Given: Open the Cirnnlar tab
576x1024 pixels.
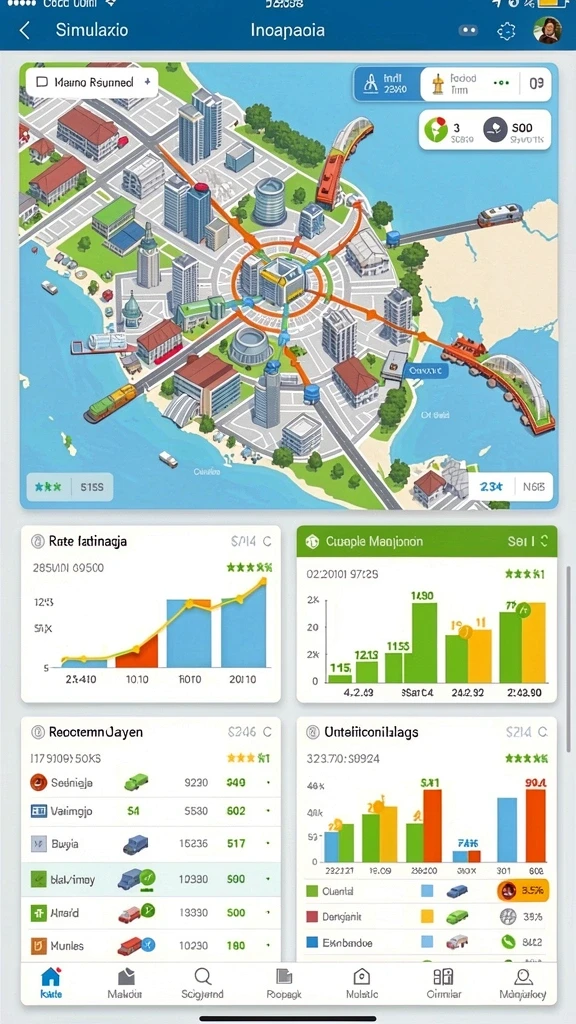Looking at the screenshot, I should coord(443,984).
